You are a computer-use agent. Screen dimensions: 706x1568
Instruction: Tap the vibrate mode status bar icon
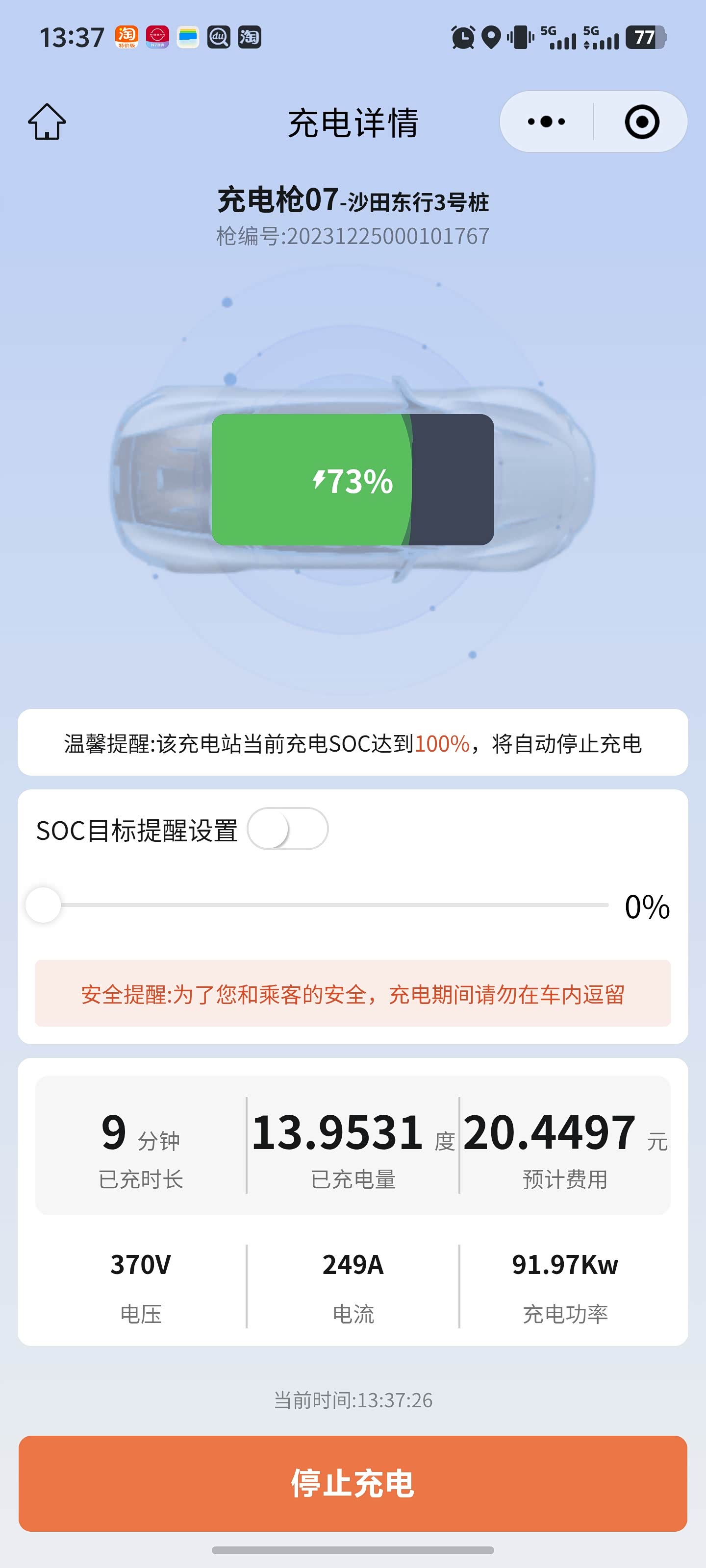coord(519,38)
